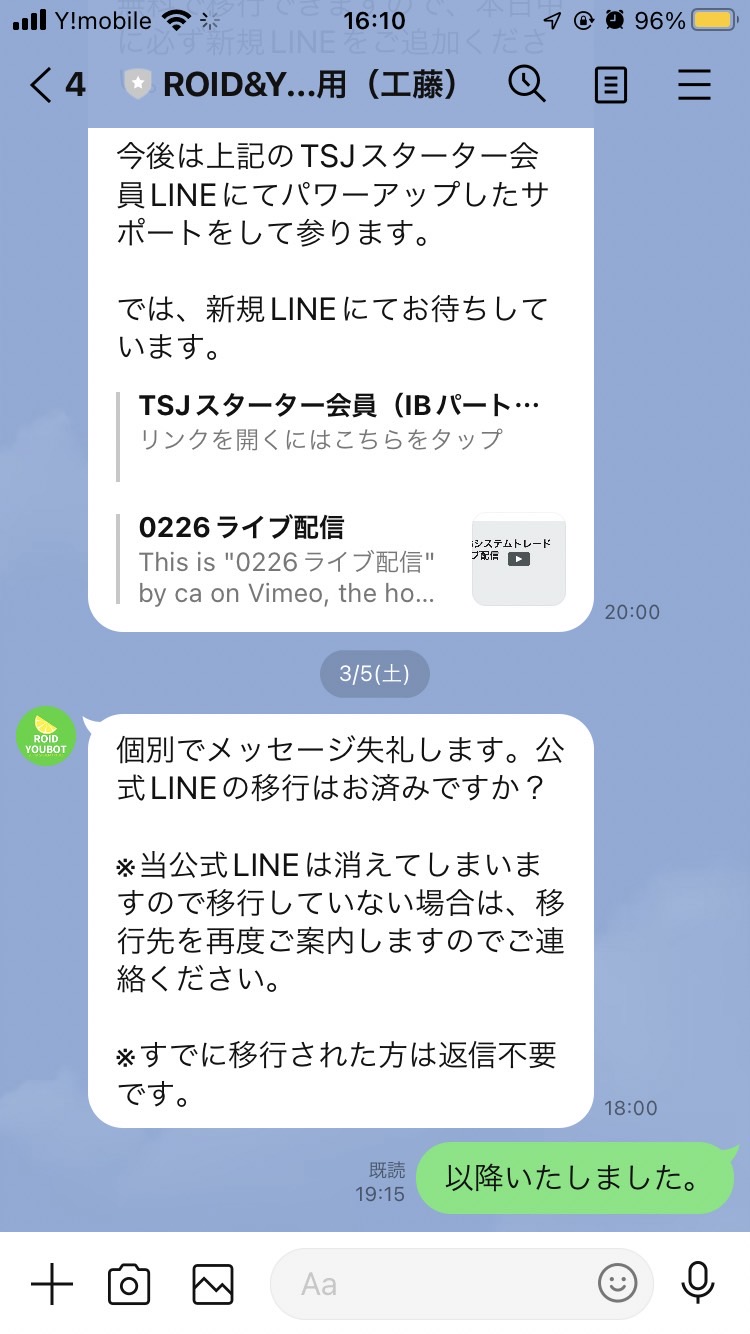
Task: Go back to the chat list
Action: tap(56, 86)
